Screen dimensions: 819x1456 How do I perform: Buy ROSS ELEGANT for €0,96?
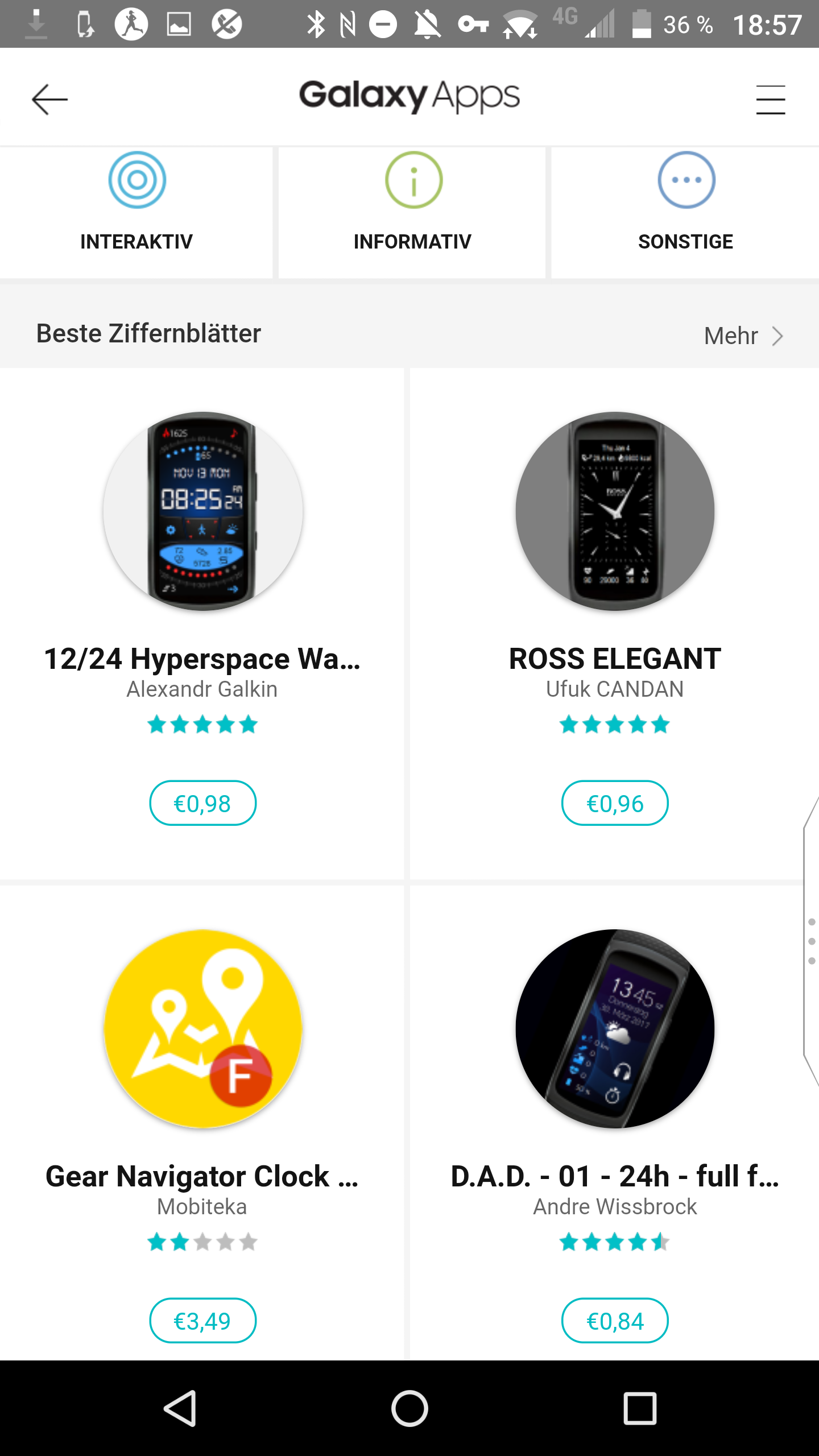click(x=615, y=803)
